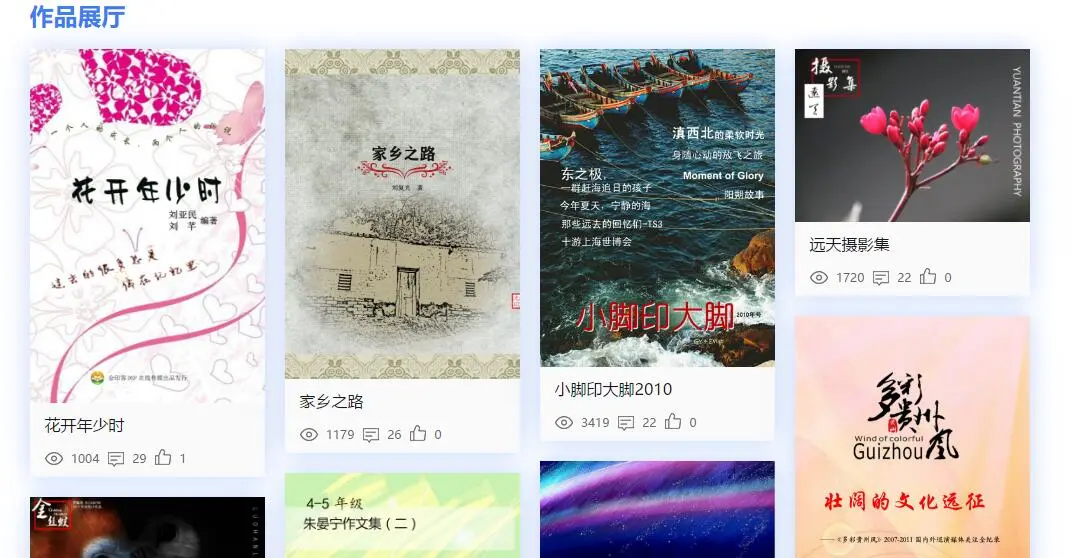Open comments on 家乡之路
The image size is (1080, 558).
point(371,435)
